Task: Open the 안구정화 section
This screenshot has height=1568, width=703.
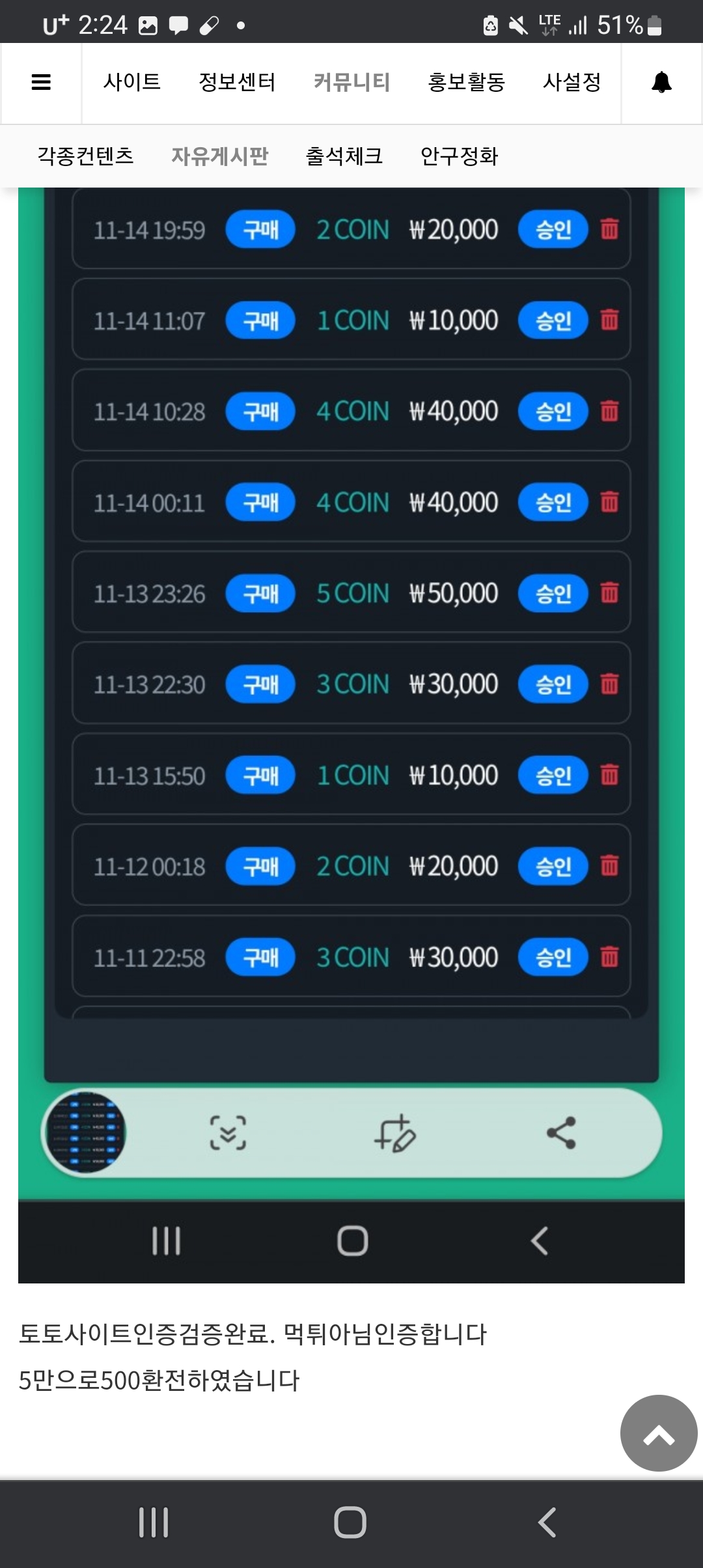Action: point(459,156)
